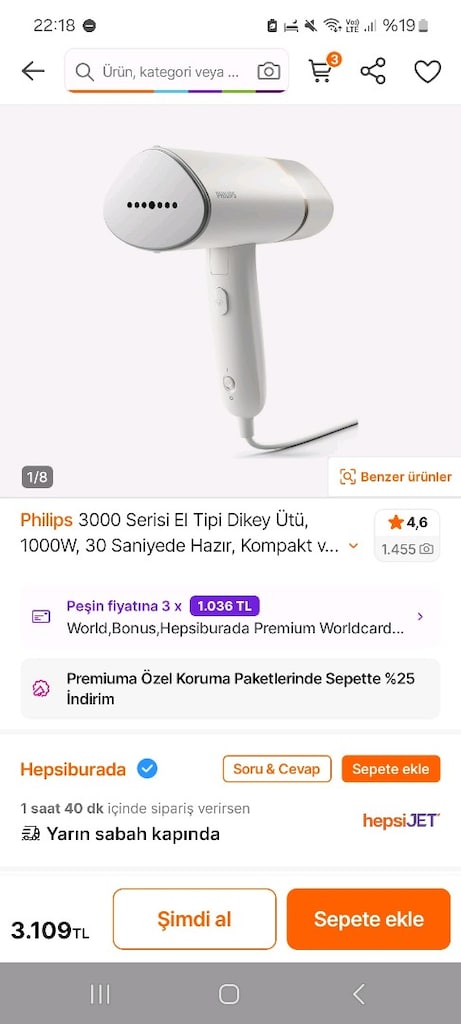Go to the system home screen
Image resolution: width=461 pixels, height=1024 pixels.
[229, 994]
